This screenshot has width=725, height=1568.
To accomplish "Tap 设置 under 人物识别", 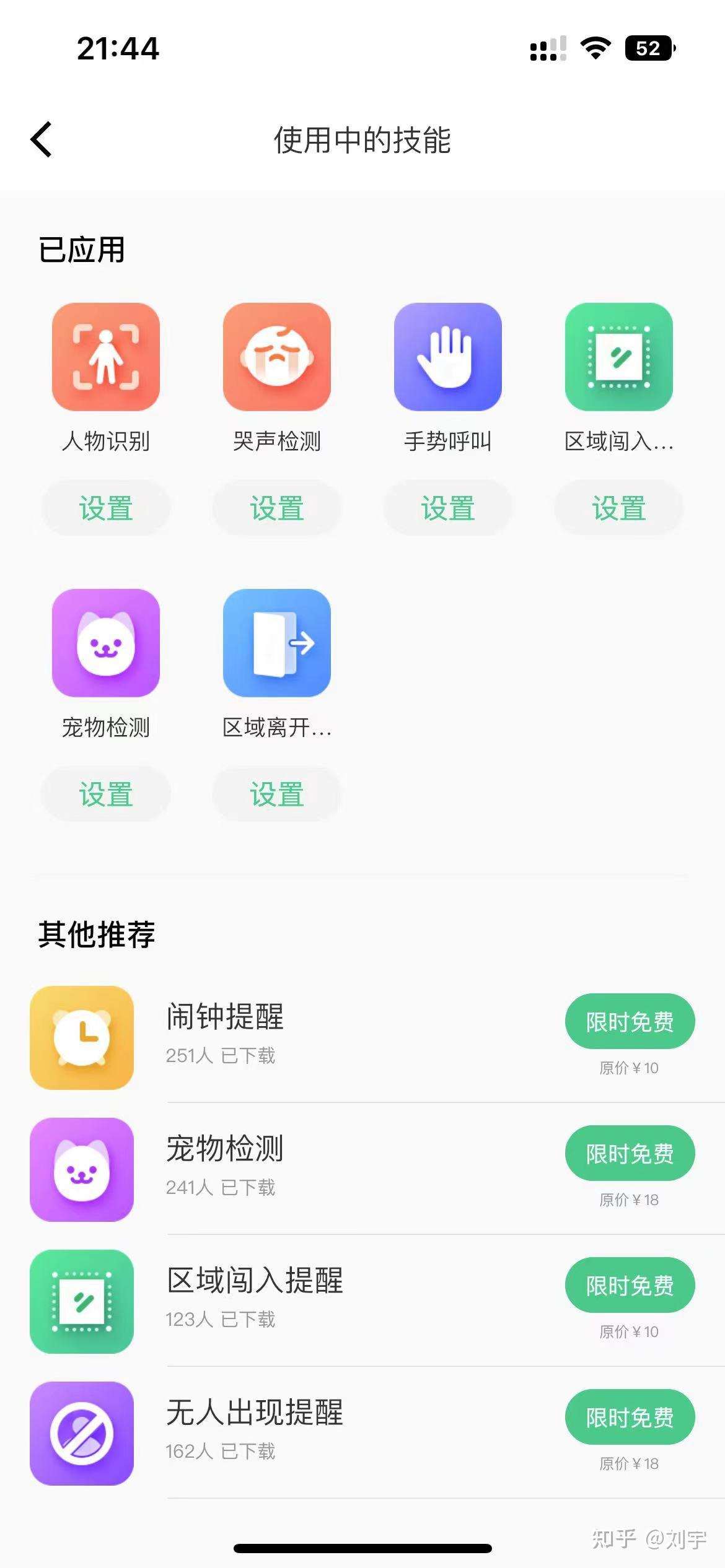I will click(105, 508).
